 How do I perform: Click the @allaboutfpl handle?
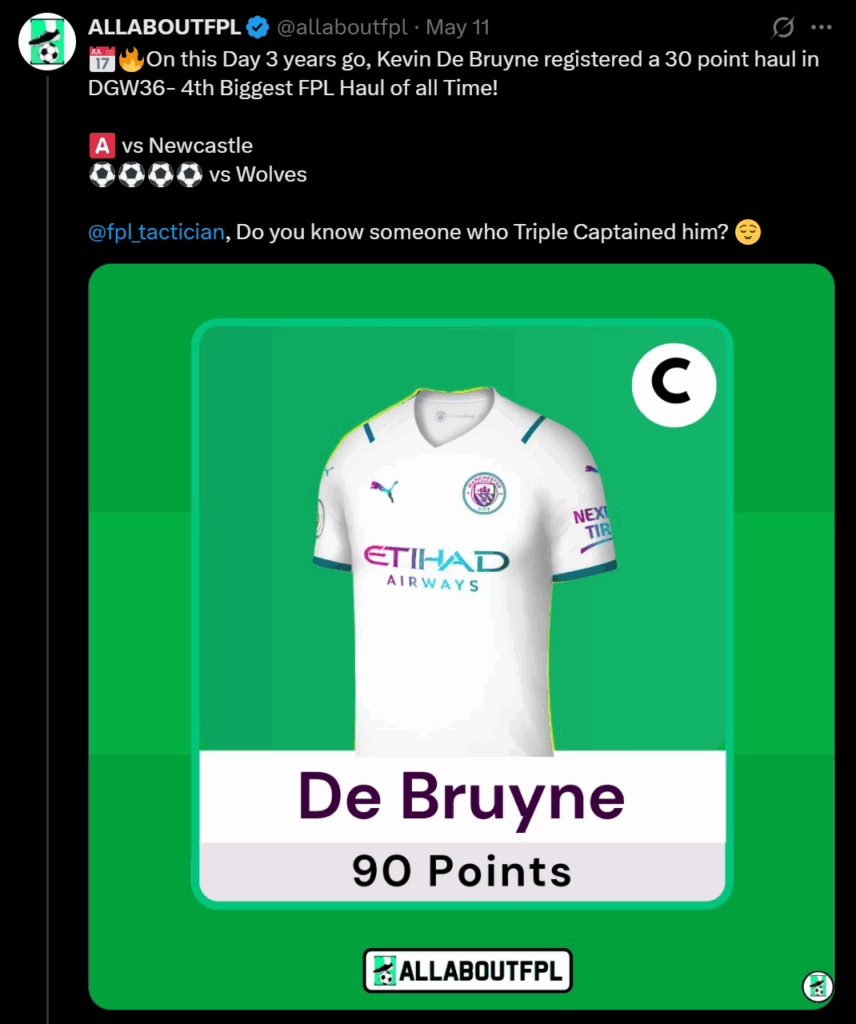pos(341,28)
